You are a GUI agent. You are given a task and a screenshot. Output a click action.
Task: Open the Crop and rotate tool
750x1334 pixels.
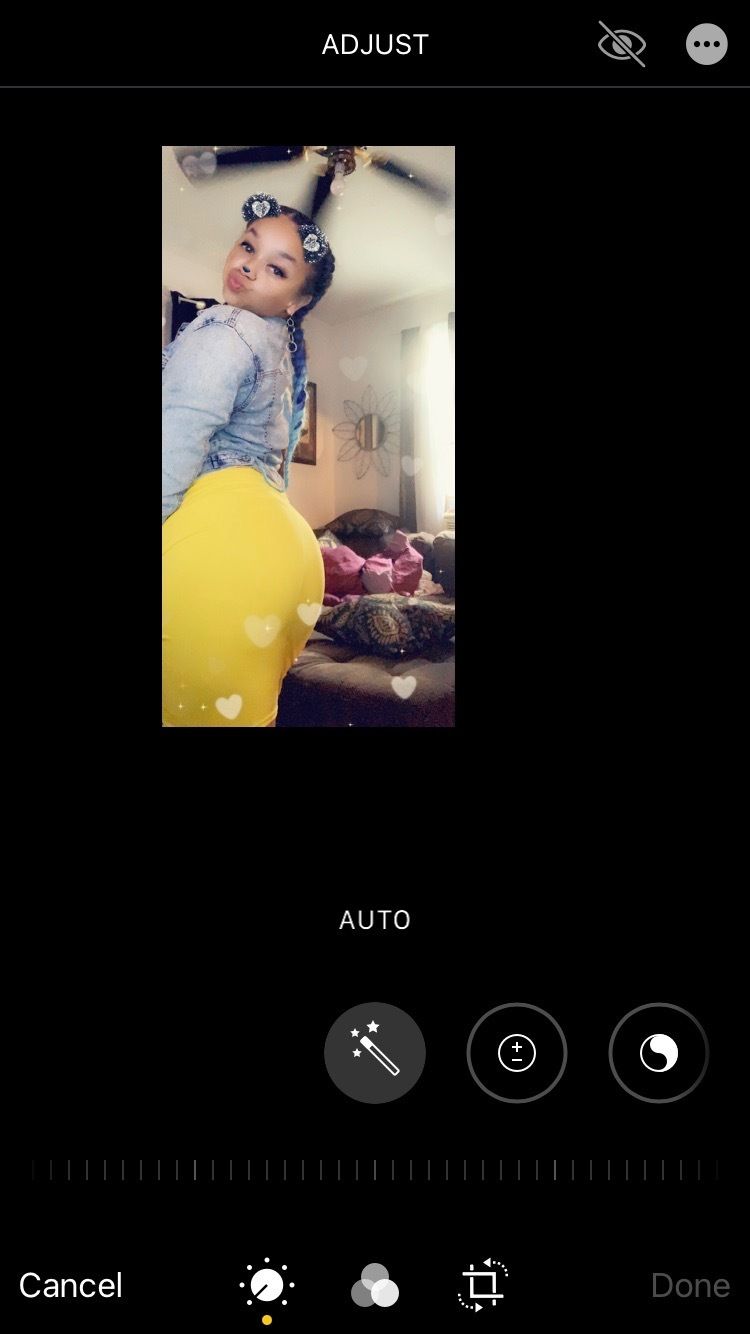(483, 1285)
